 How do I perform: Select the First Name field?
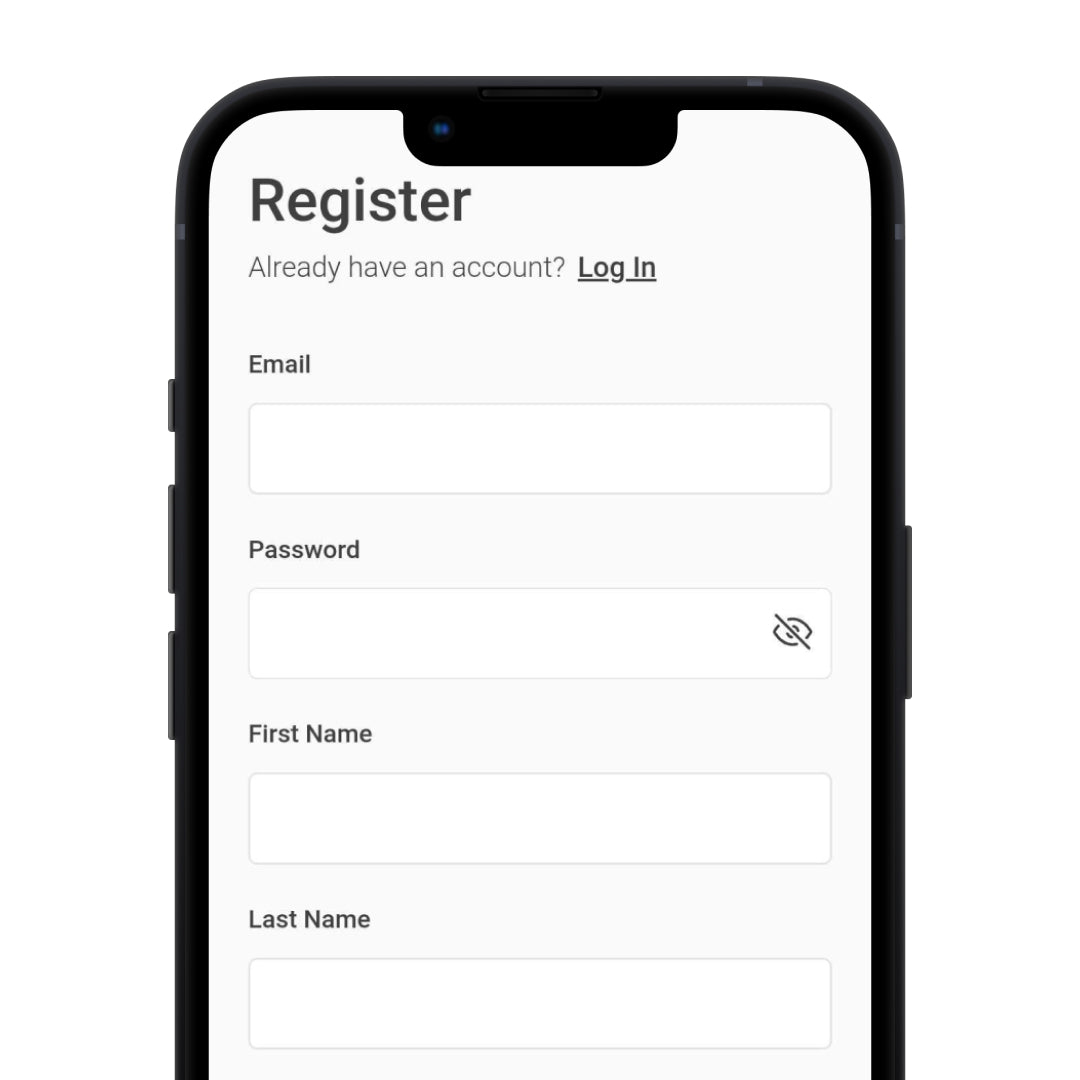[539, 818]
